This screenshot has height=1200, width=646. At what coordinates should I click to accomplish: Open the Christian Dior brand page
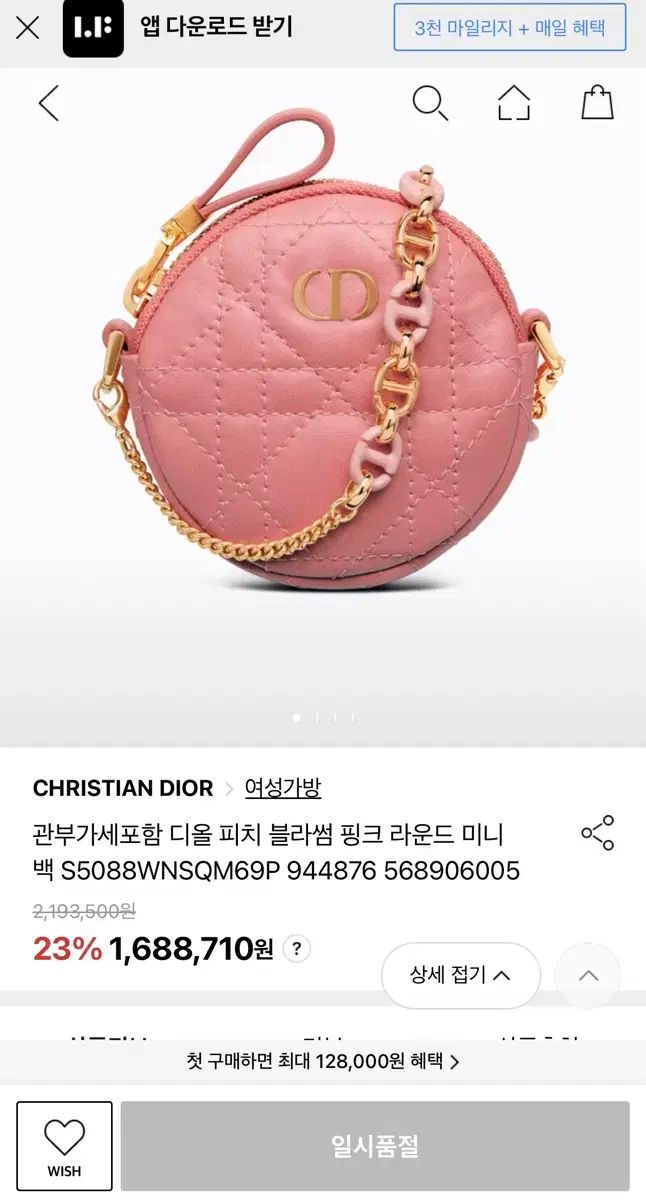point(123,788)
